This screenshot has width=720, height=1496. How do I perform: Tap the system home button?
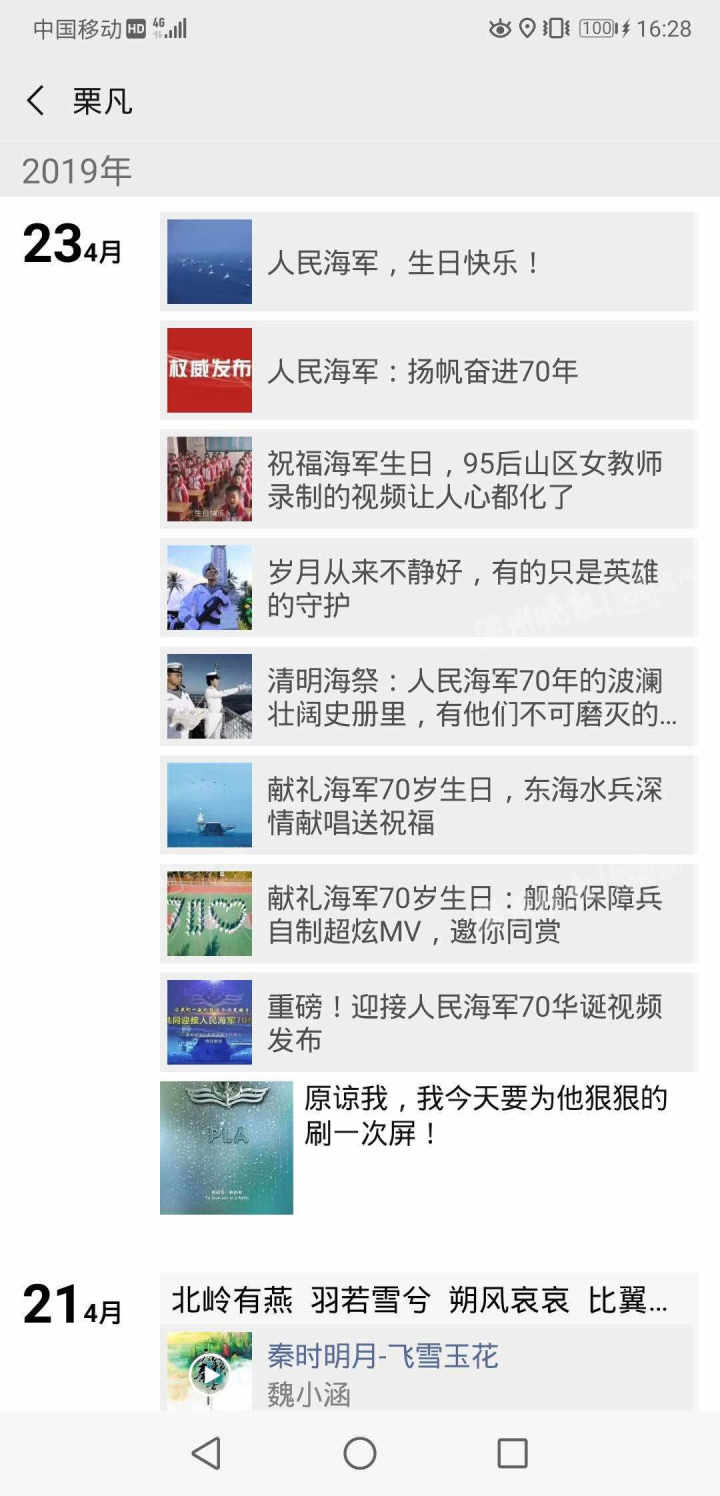tap(360, 1453)
